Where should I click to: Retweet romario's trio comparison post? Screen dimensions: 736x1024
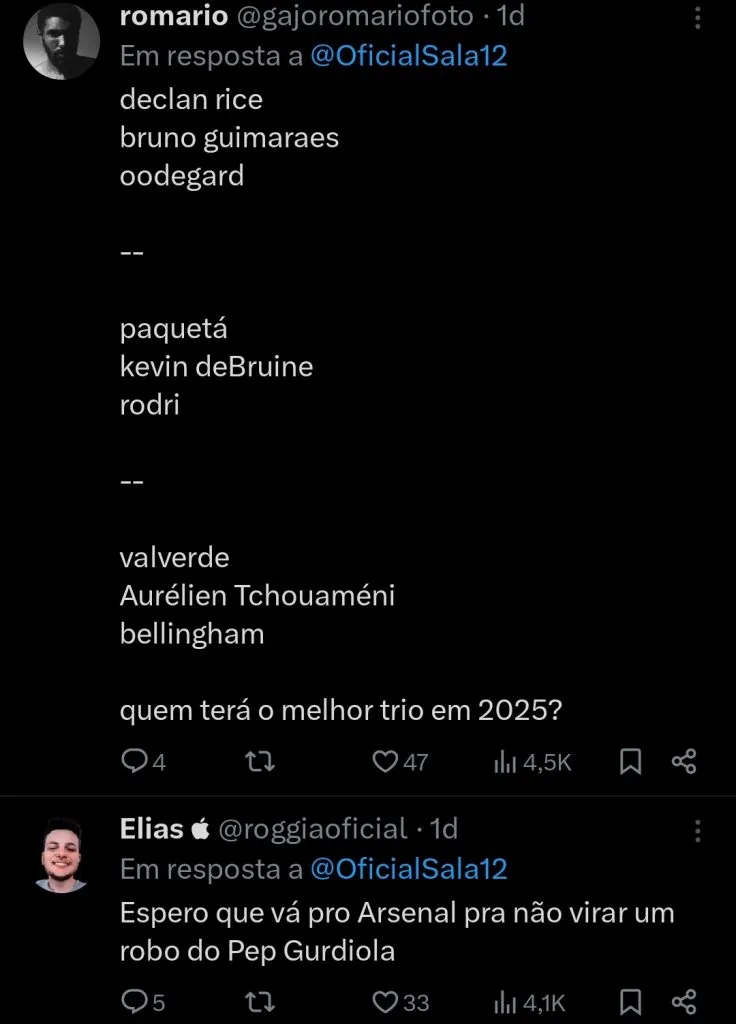coord(258,761)
